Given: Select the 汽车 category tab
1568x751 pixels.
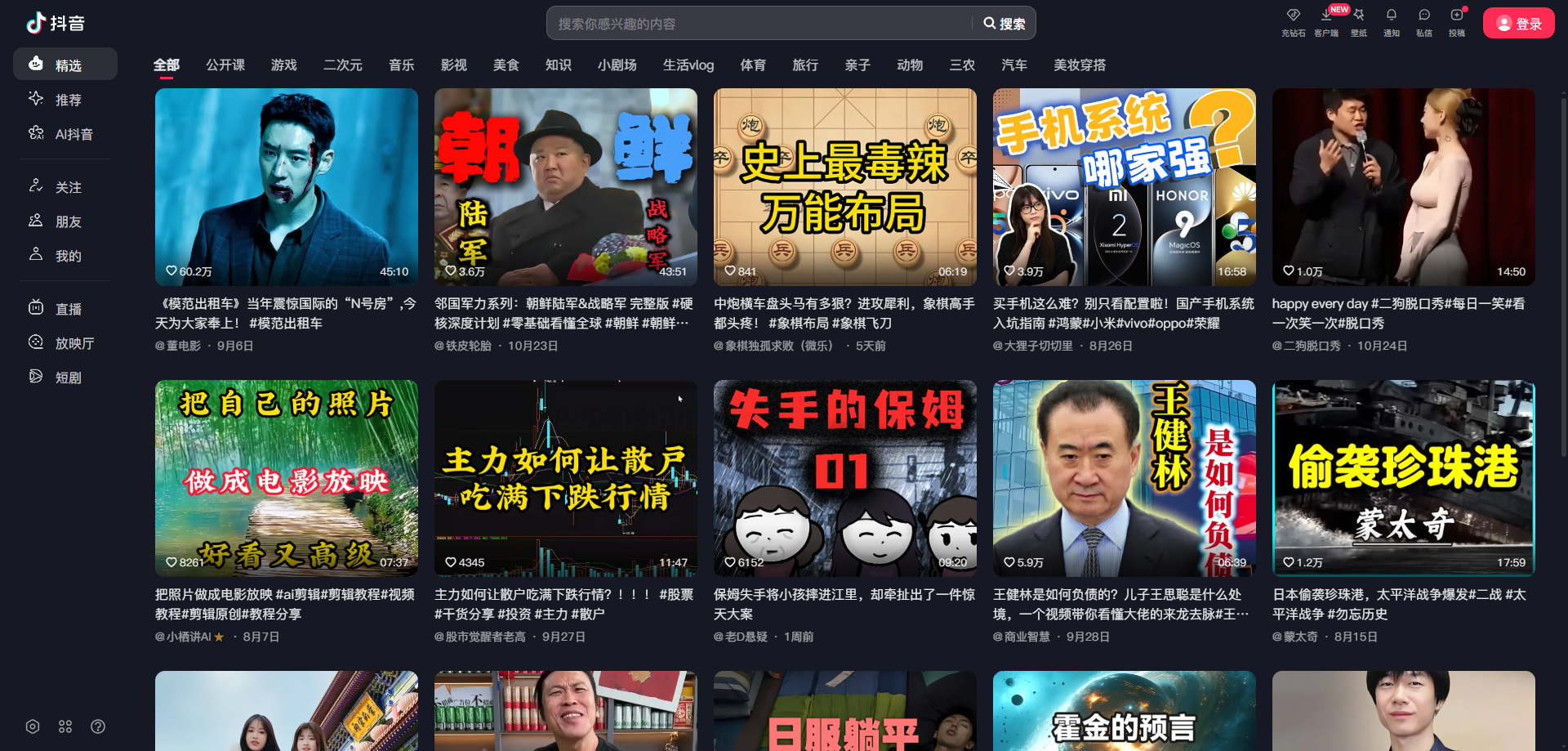Looking at the screenshot, I should [1014, 65].
